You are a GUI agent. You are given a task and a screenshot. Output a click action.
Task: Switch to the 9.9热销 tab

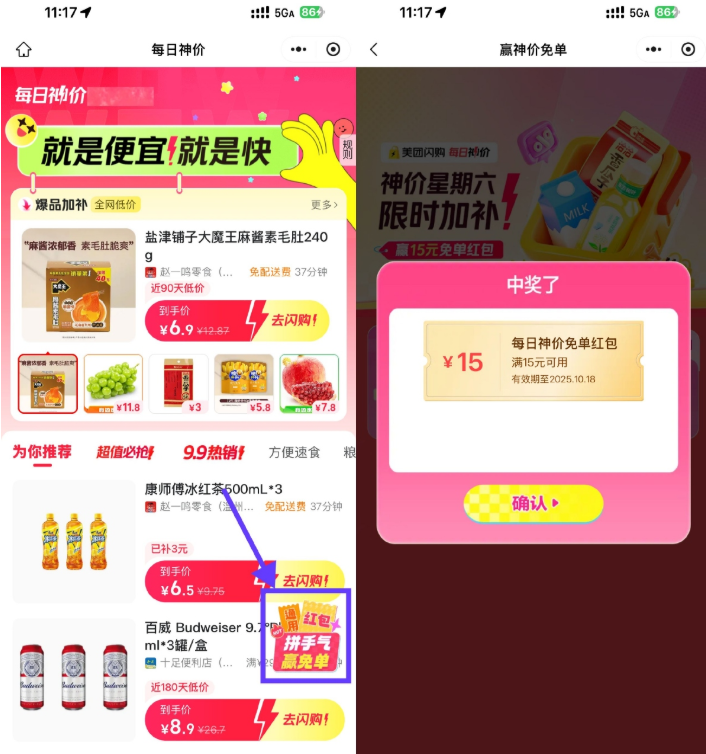coord(212,453)
